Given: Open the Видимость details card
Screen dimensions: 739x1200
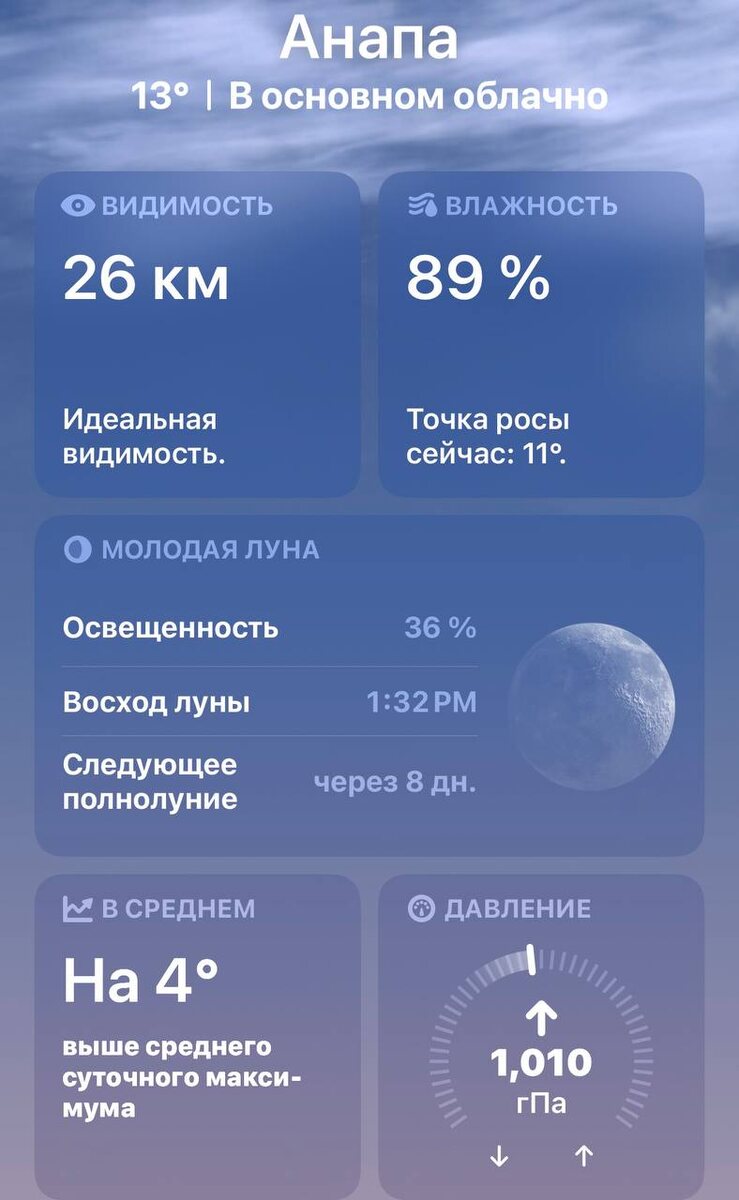Looking at the screenshot, I should pyautogui.click(x=197, y=335).
